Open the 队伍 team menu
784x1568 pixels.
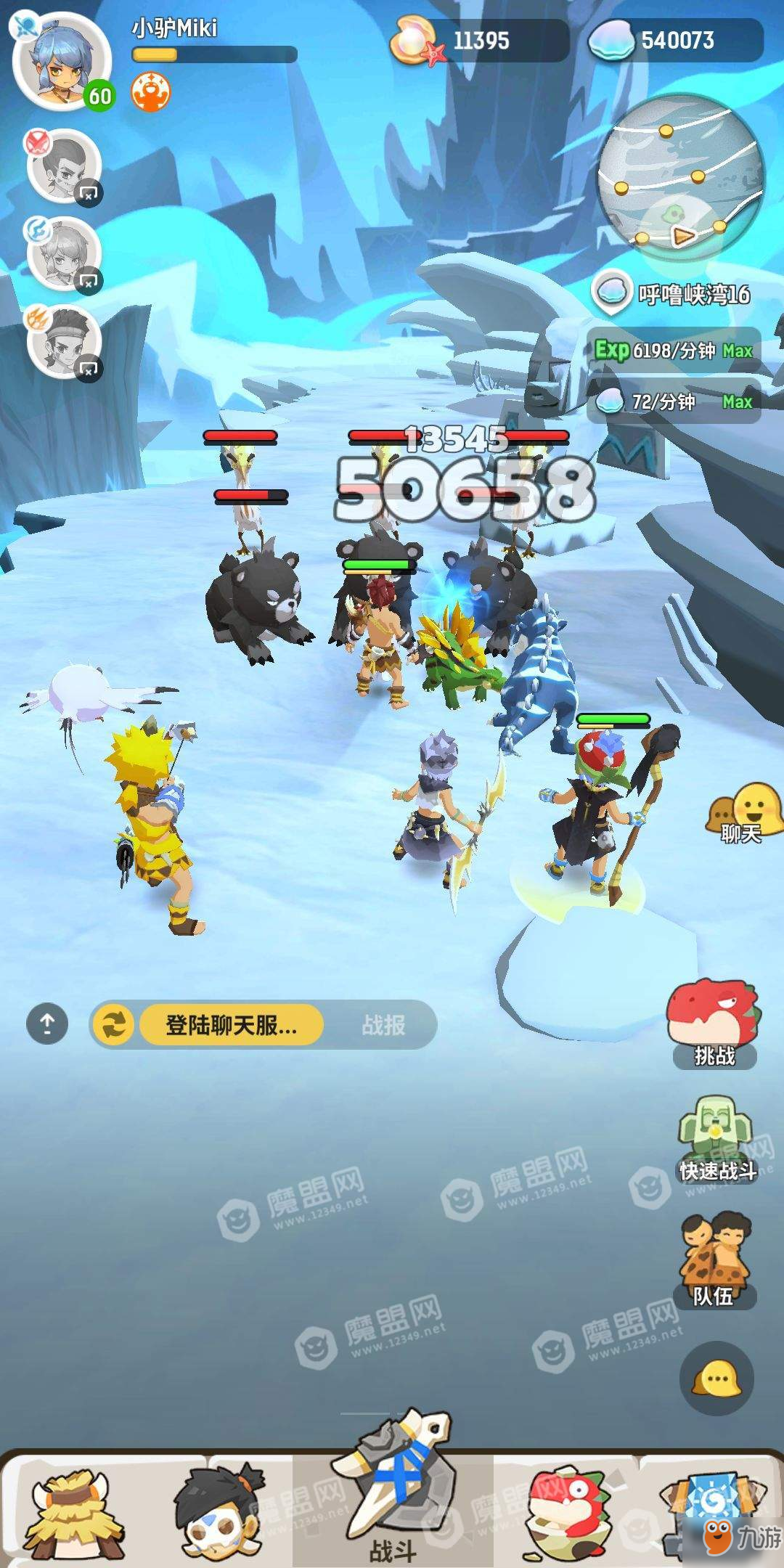coord(714,1259)
